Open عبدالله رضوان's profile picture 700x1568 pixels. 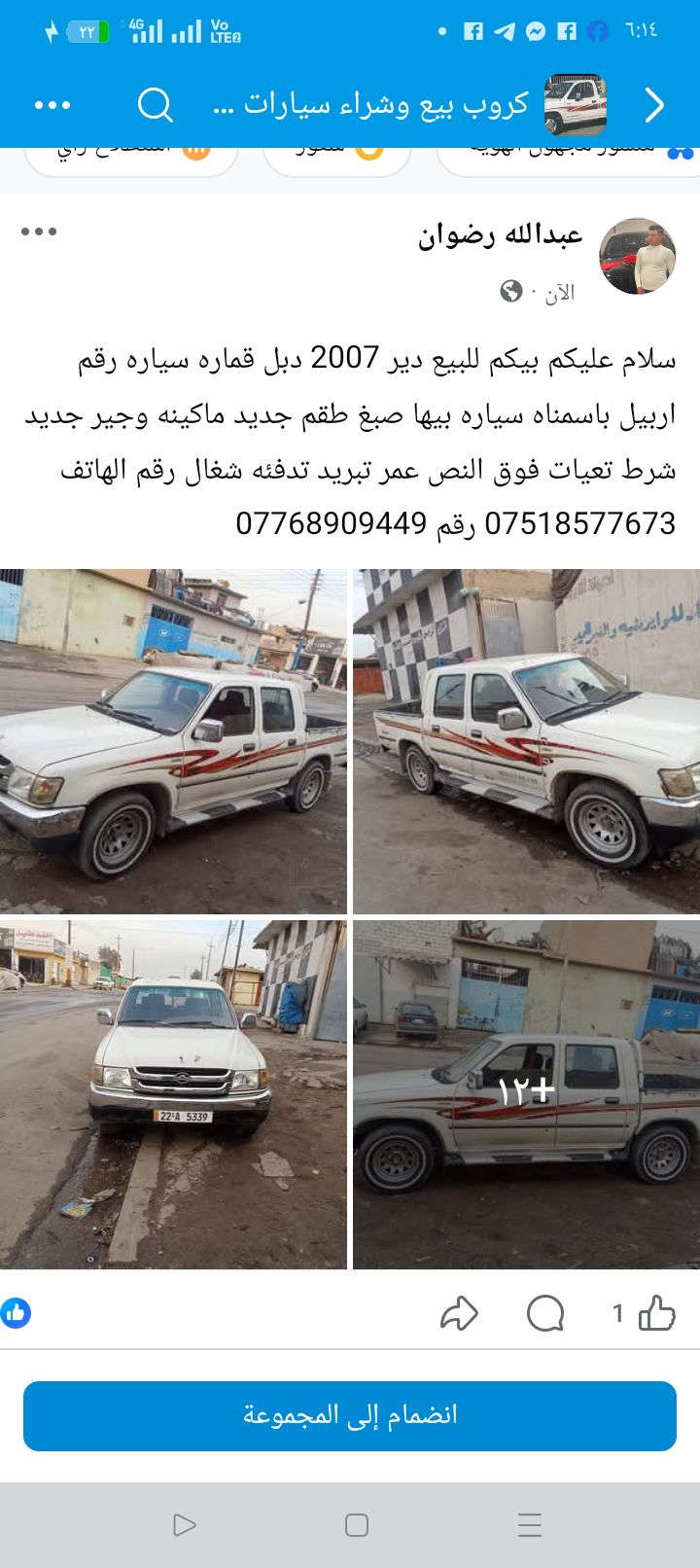(637, 256)
